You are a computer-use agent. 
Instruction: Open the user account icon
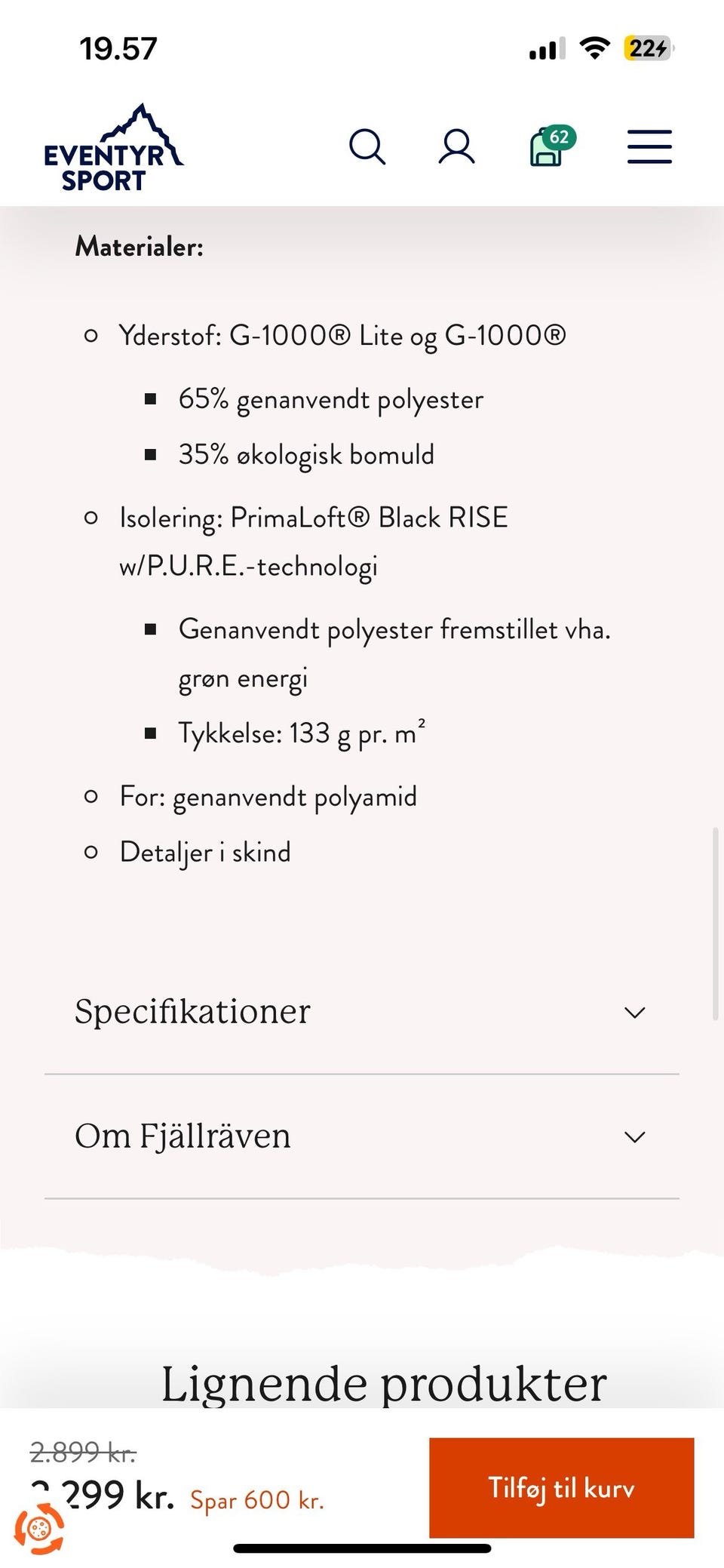click(x=457, y=146)
